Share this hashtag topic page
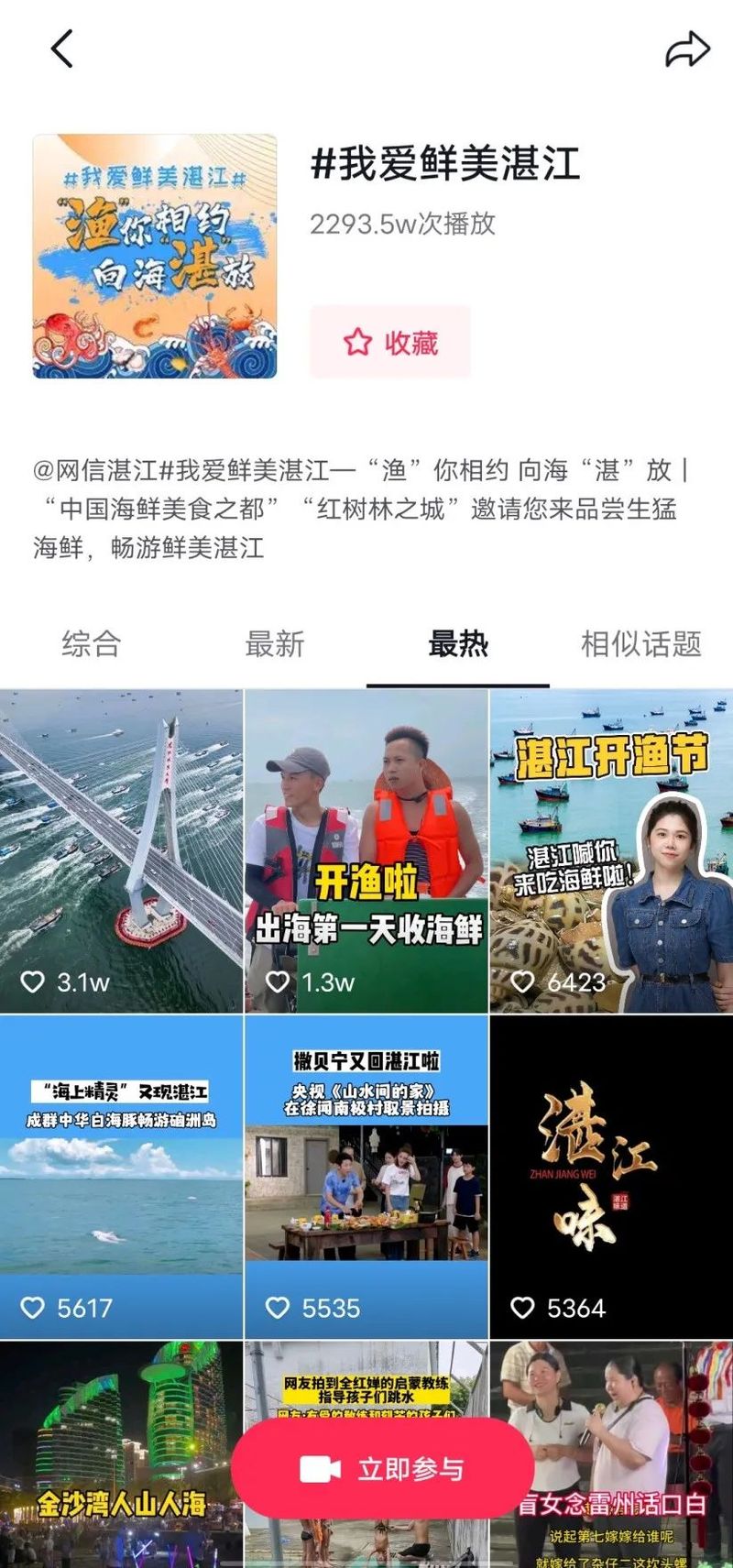 [x=687, y=49]
